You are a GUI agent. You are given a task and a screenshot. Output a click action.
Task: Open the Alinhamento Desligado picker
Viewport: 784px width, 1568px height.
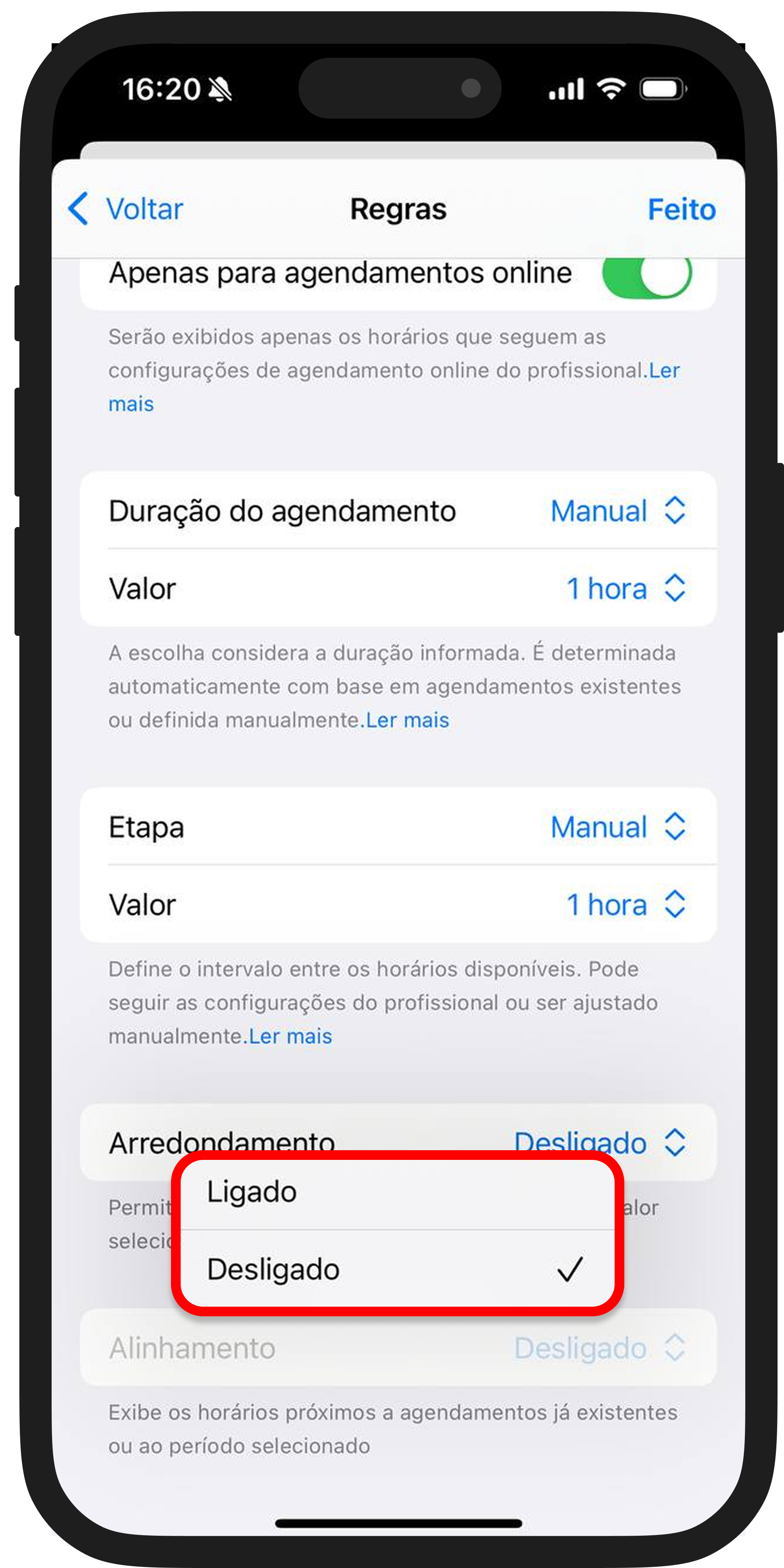pos(599,1348)
